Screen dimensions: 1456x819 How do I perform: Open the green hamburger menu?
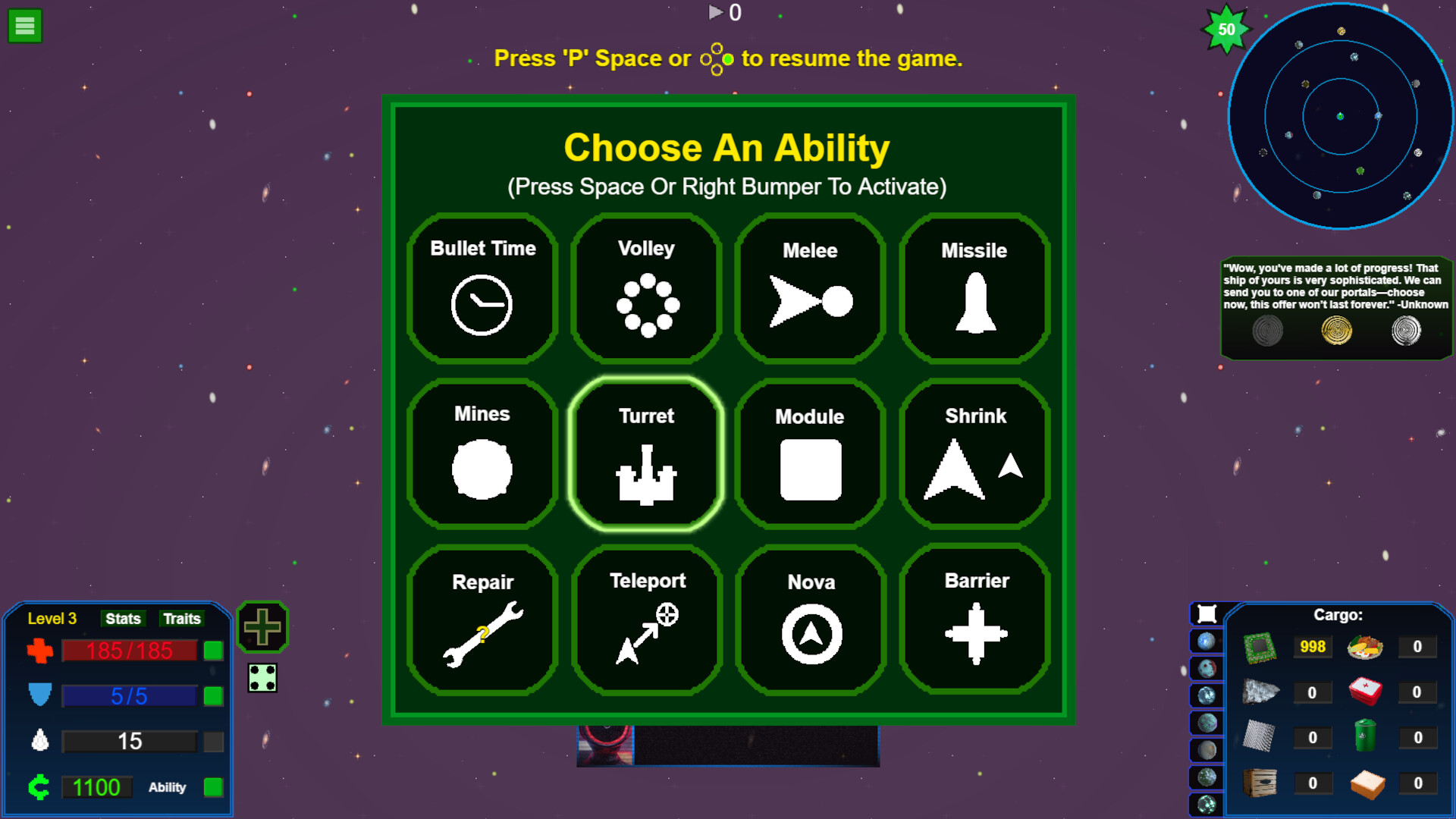click(x=24, y=26)
